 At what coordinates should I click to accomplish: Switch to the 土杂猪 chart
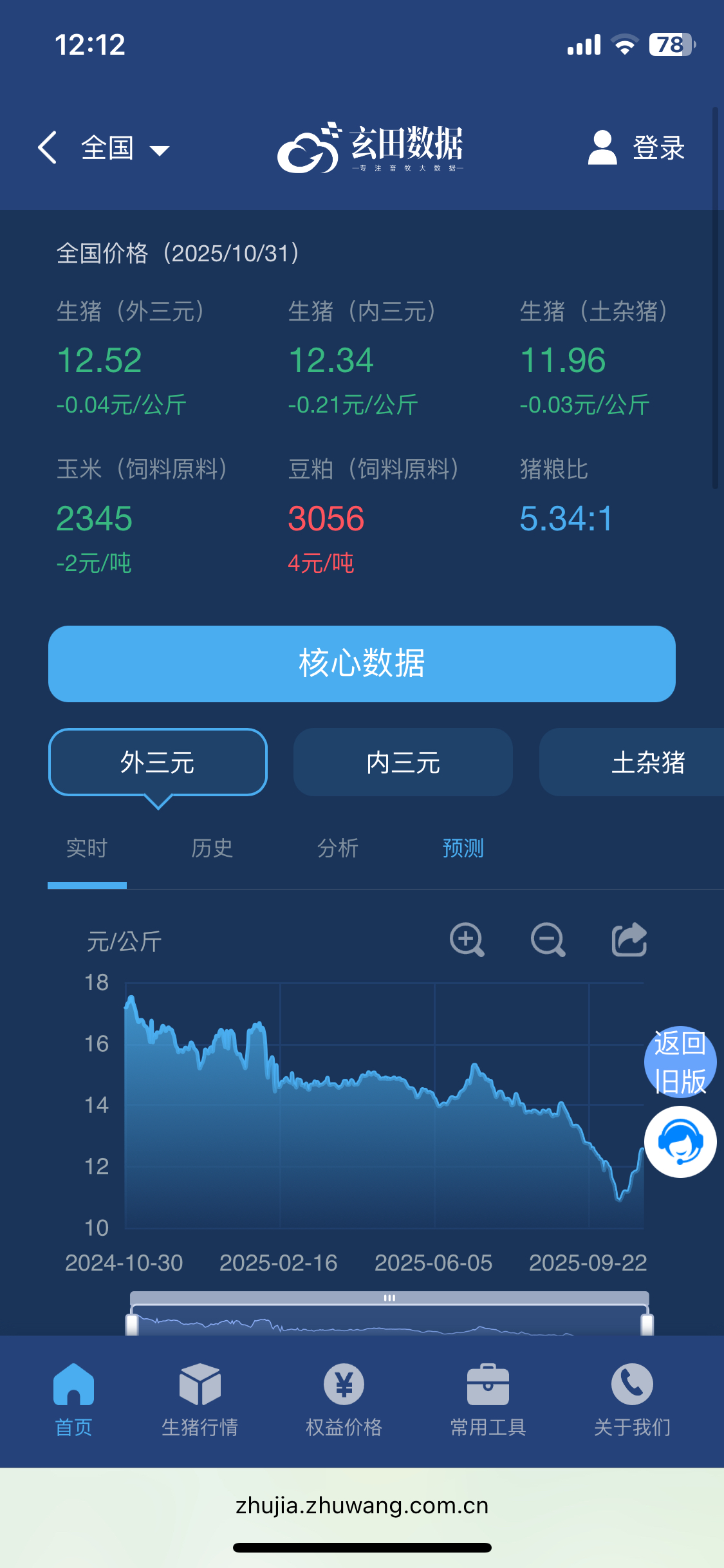pos(647,762)
